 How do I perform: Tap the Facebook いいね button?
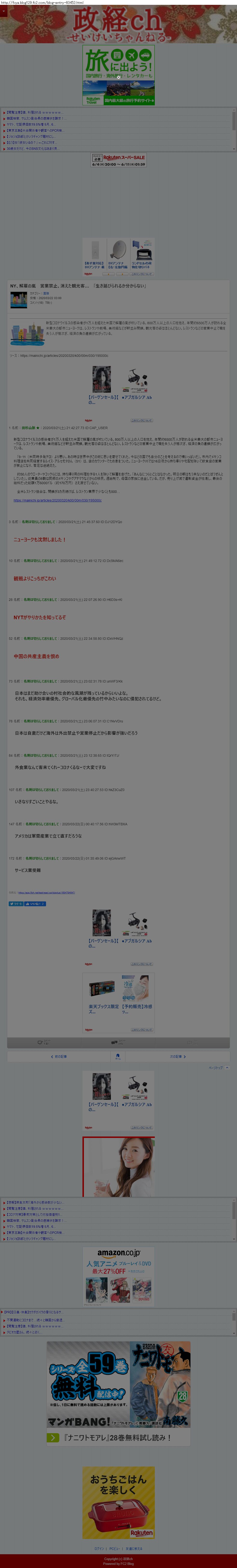coord(35,904)
